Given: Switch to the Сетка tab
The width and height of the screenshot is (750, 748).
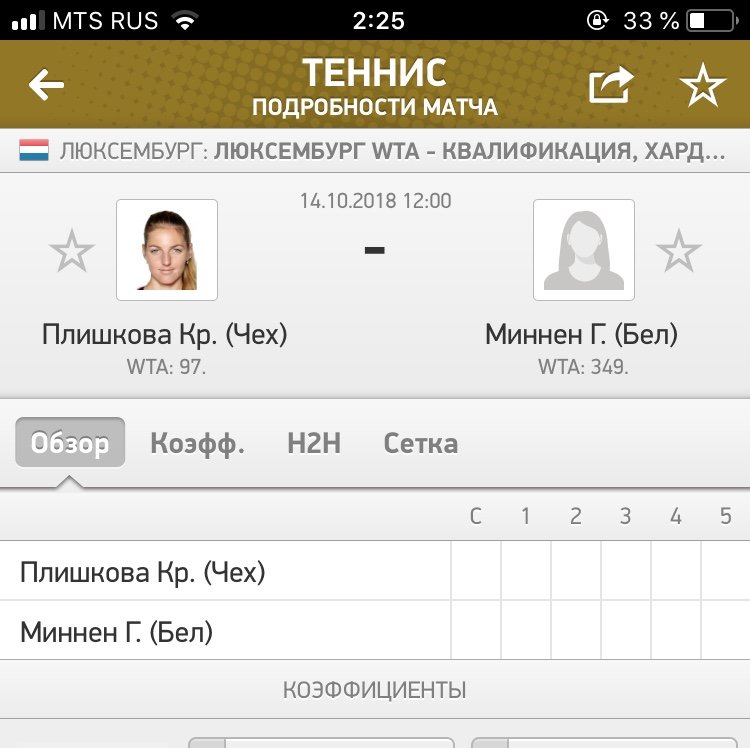Looking at the screenshot, I should (421, 443).
